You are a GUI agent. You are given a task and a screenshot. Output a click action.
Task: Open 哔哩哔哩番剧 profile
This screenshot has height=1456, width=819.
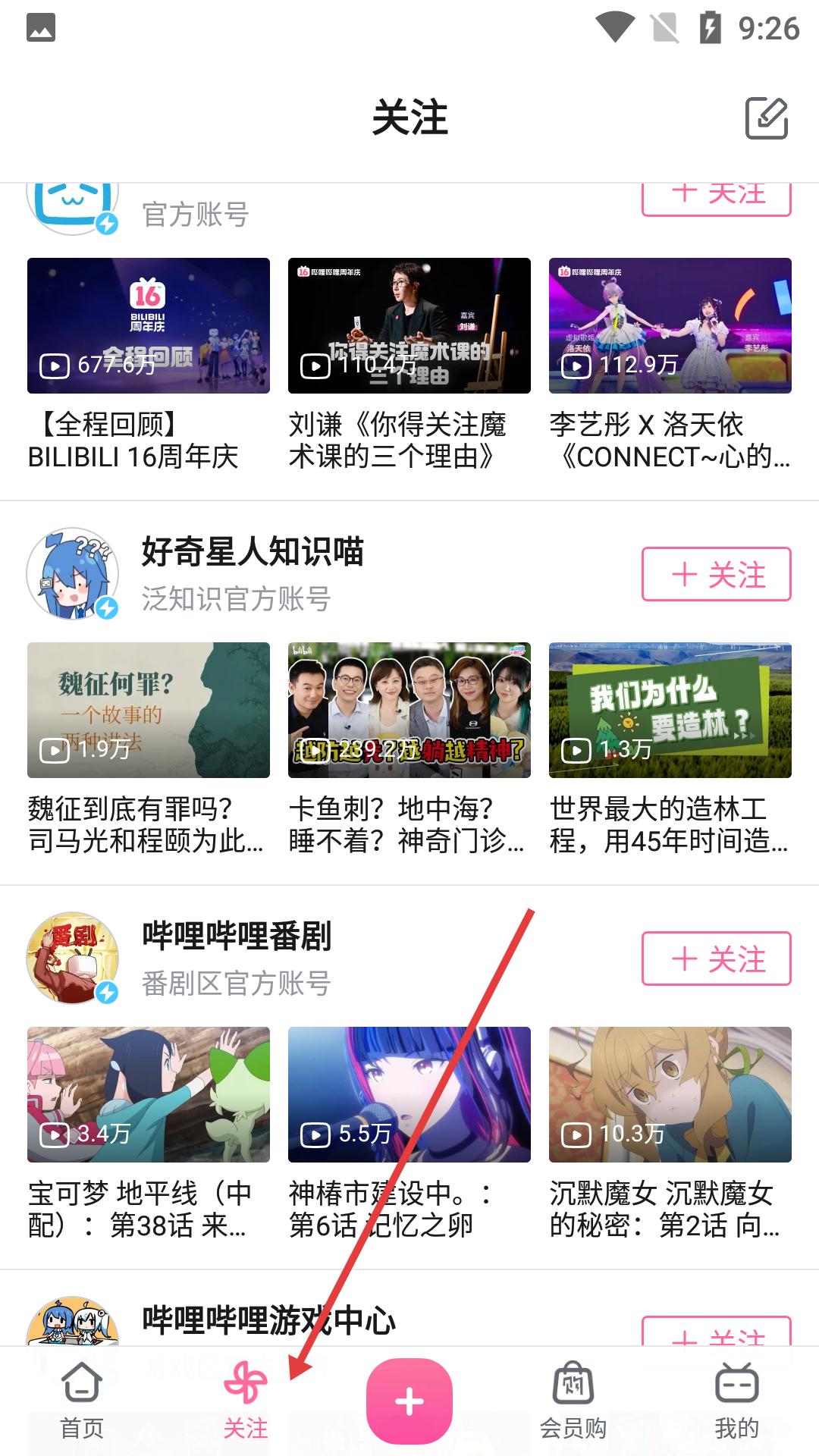(x=237, y=937)
